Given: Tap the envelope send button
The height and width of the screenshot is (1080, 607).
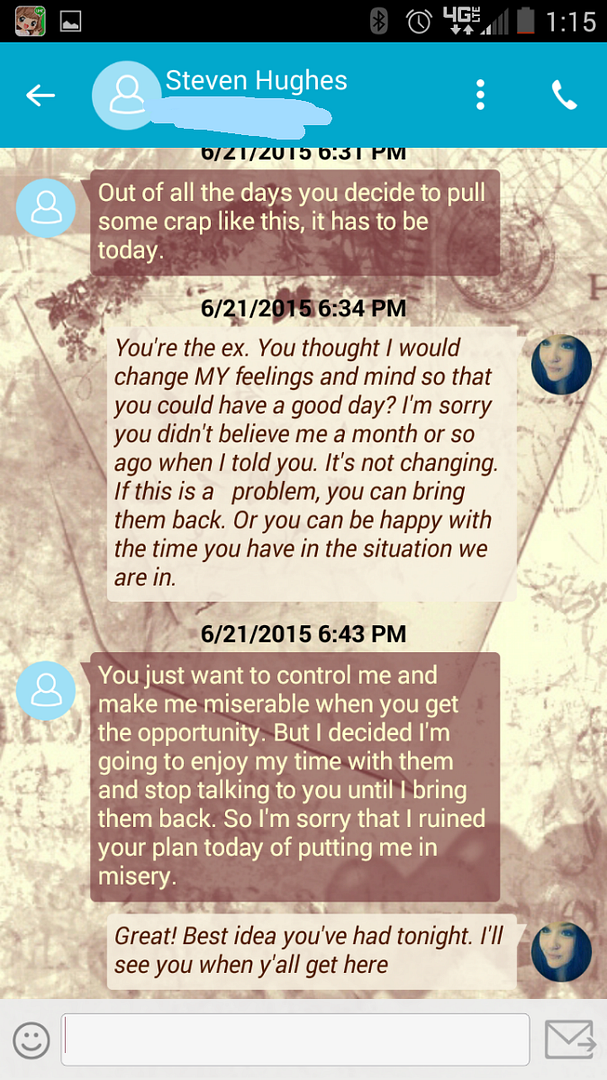Looking at the screenshot, I should (568, 1040).
